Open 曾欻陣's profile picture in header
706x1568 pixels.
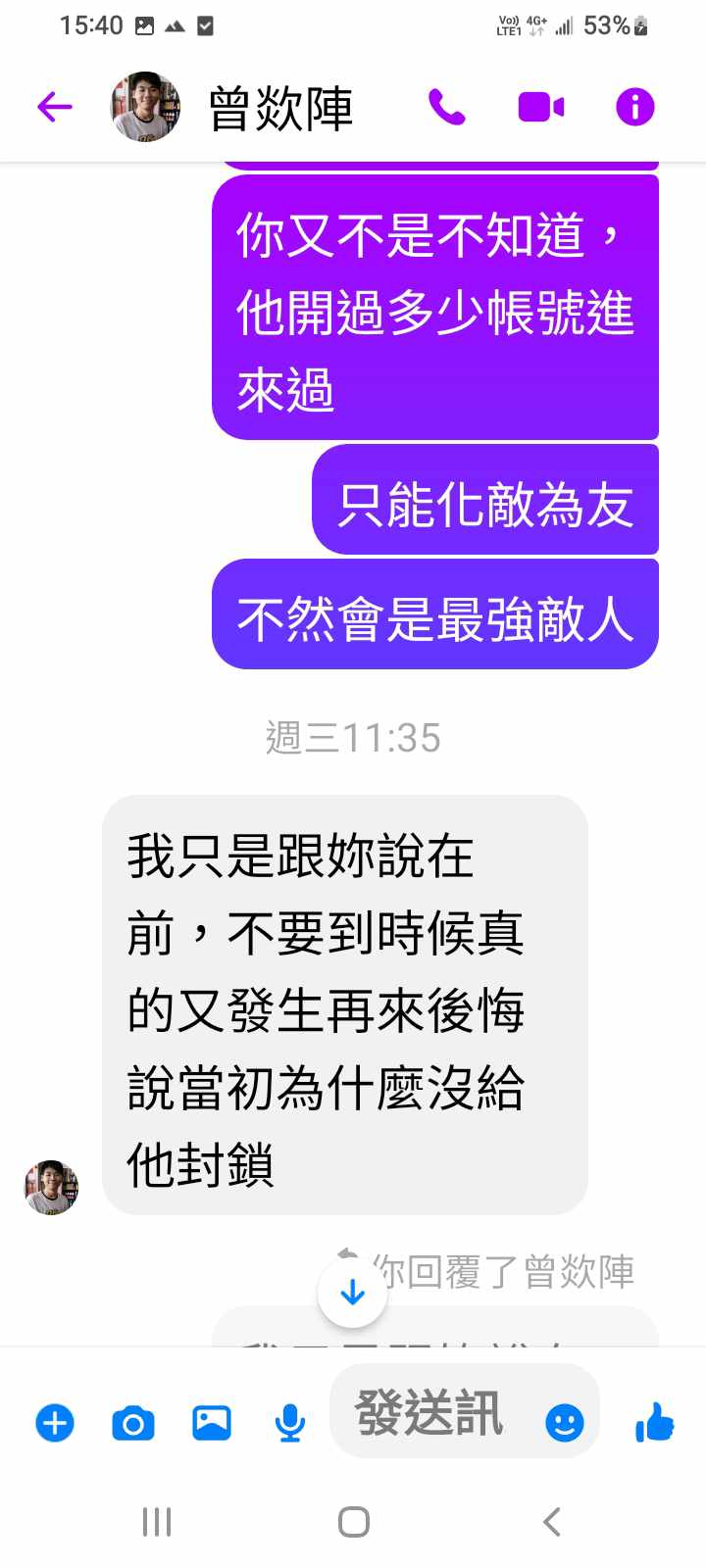(x=145, y=107)
